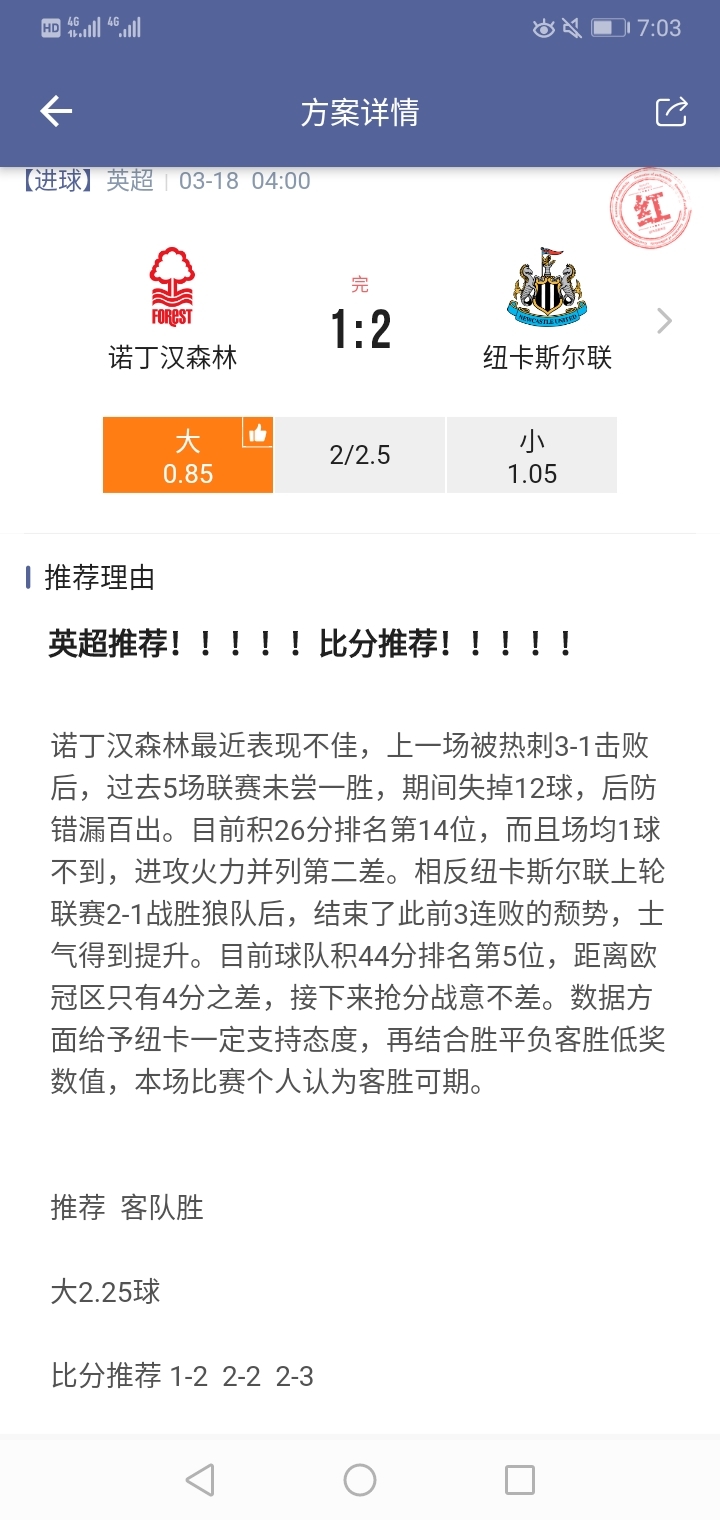Share this plan using the top-right share icon

coord(671,112)
